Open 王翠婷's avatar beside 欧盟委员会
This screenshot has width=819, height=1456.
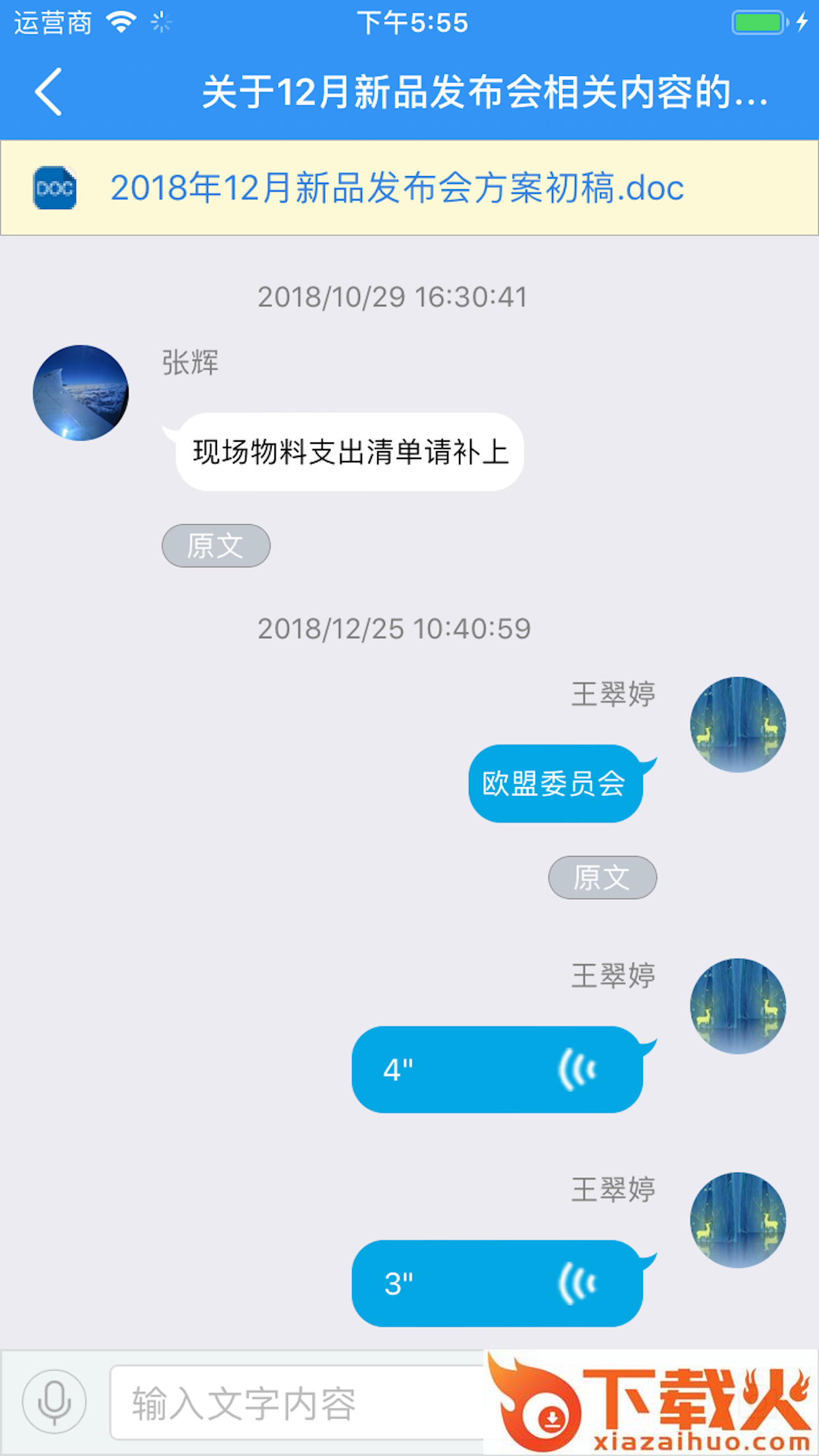[738, 725]
